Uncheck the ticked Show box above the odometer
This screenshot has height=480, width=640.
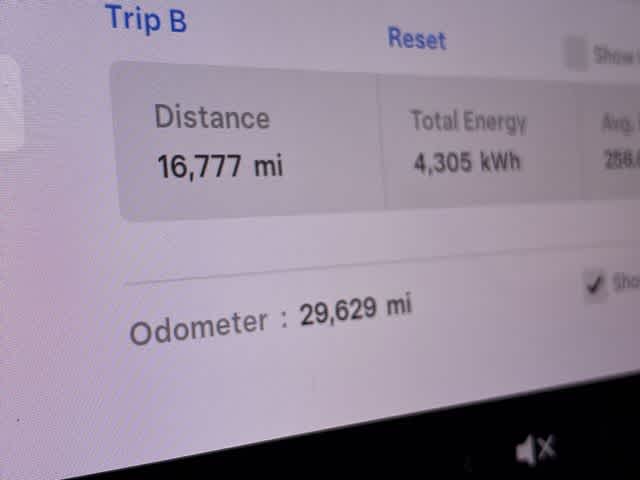coord(594,287)
